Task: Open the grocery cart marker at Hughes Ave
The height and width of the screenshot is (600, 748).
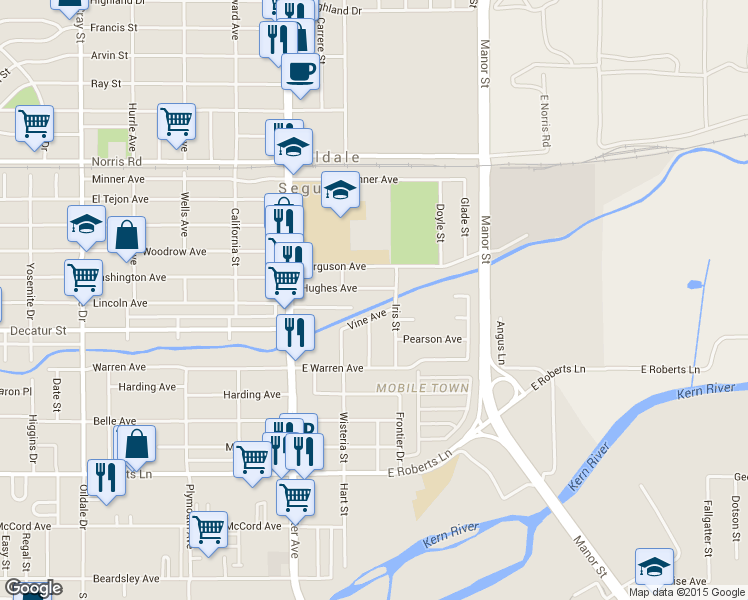Action: tap(284, 284)
